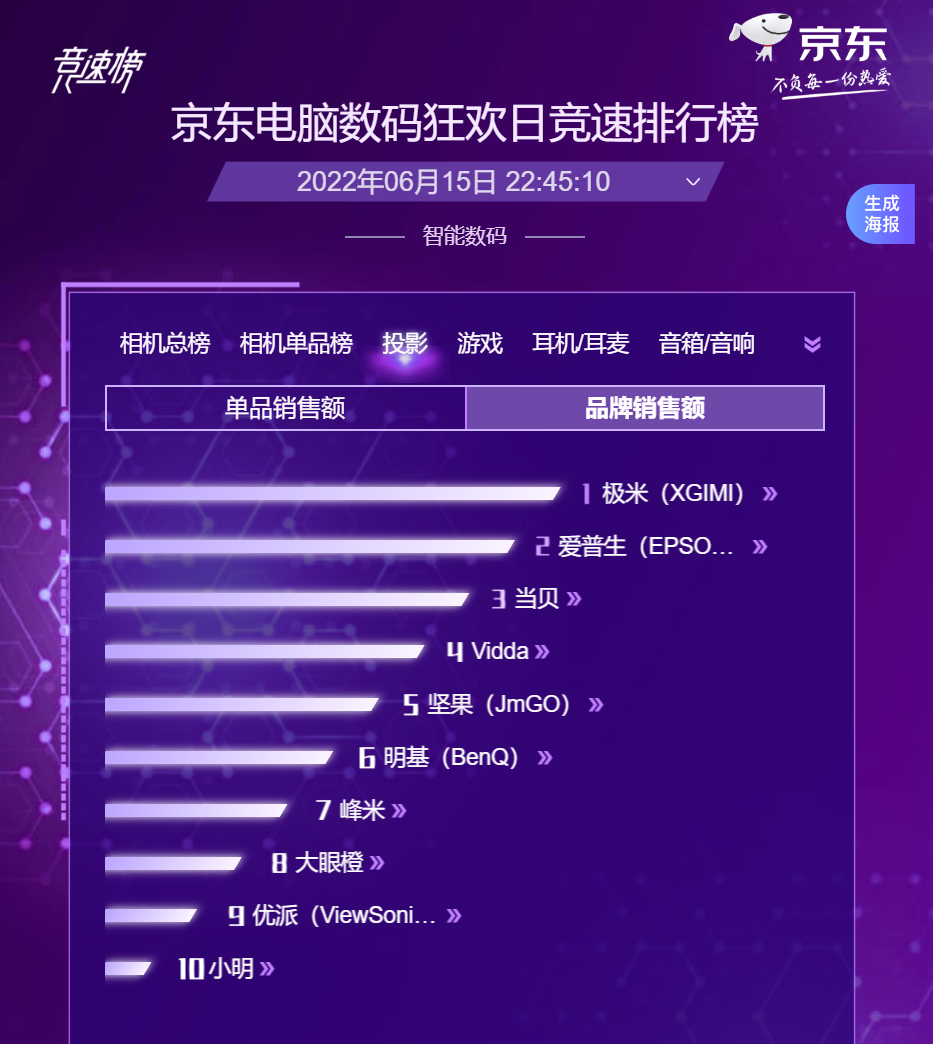Switch to the 相机单品榜 tab
The image size is (933, 1044).
[296, 344]
